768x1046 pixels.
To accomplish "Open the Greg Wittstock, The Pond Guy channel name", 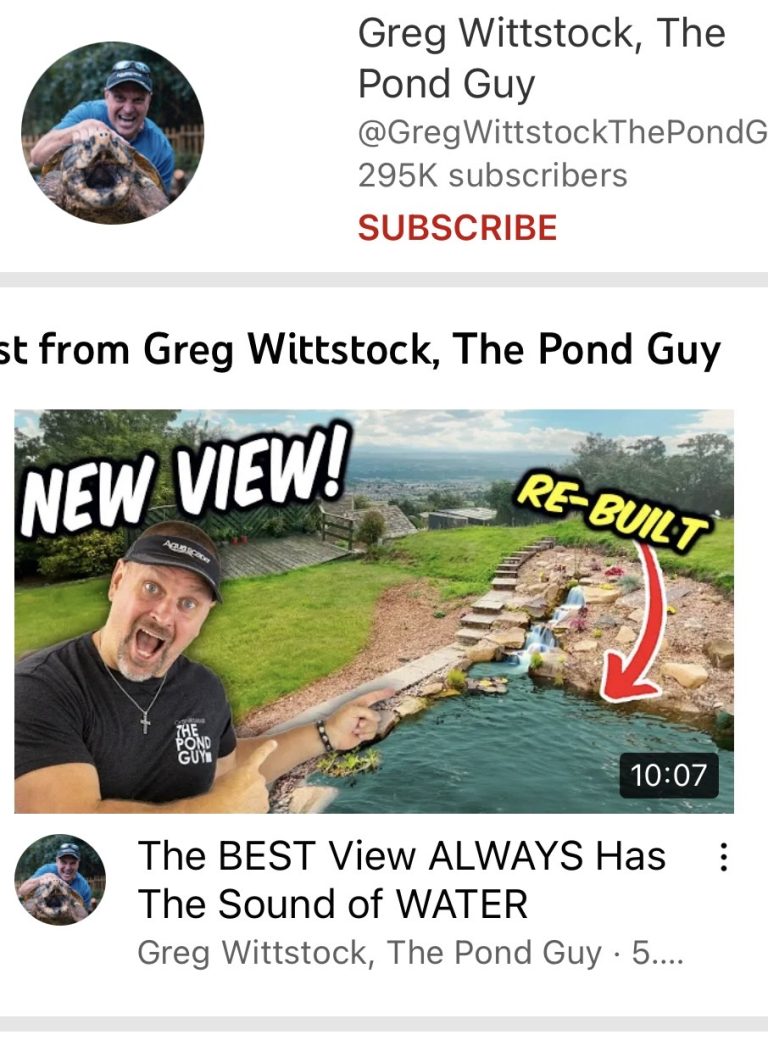I will [x=540, y=60].
